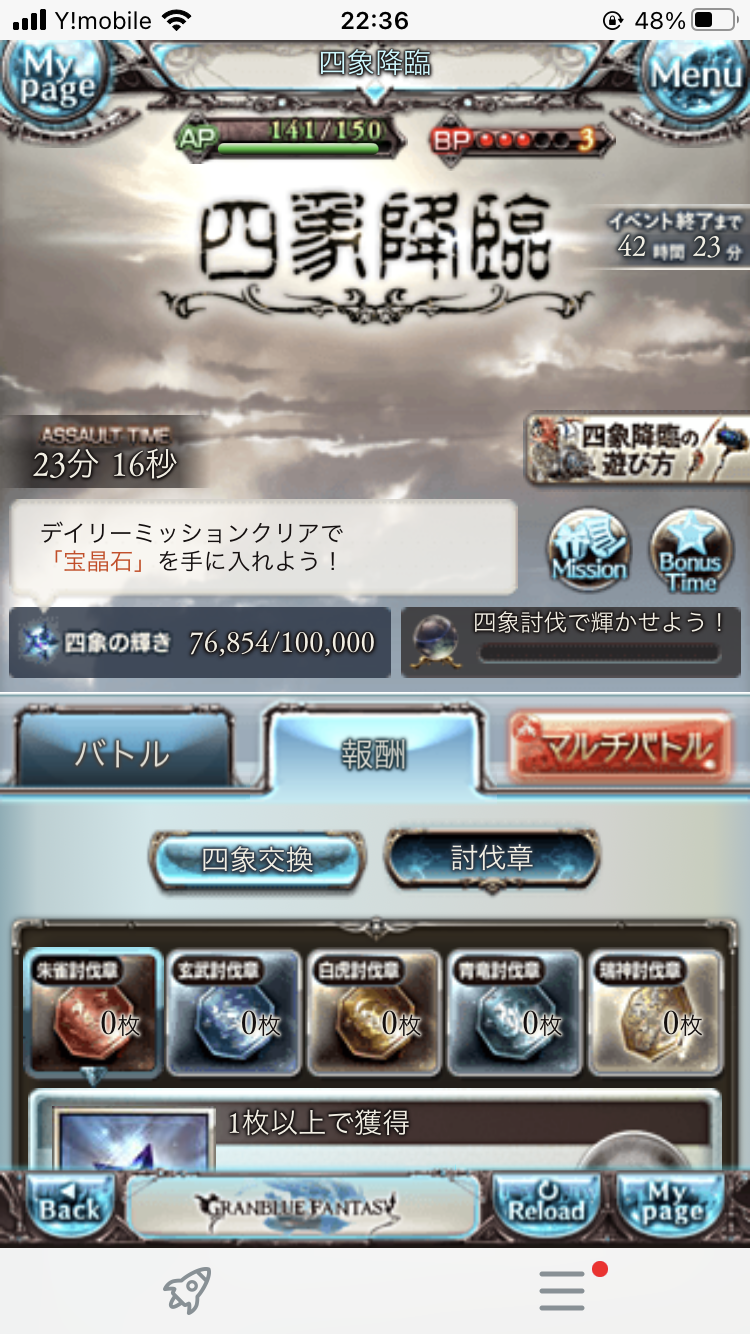The height and width of the screenshot is (1334, 750).
Task: Open the マルチバトル tab
Action: pyautogui.click(x=620, y=747)
